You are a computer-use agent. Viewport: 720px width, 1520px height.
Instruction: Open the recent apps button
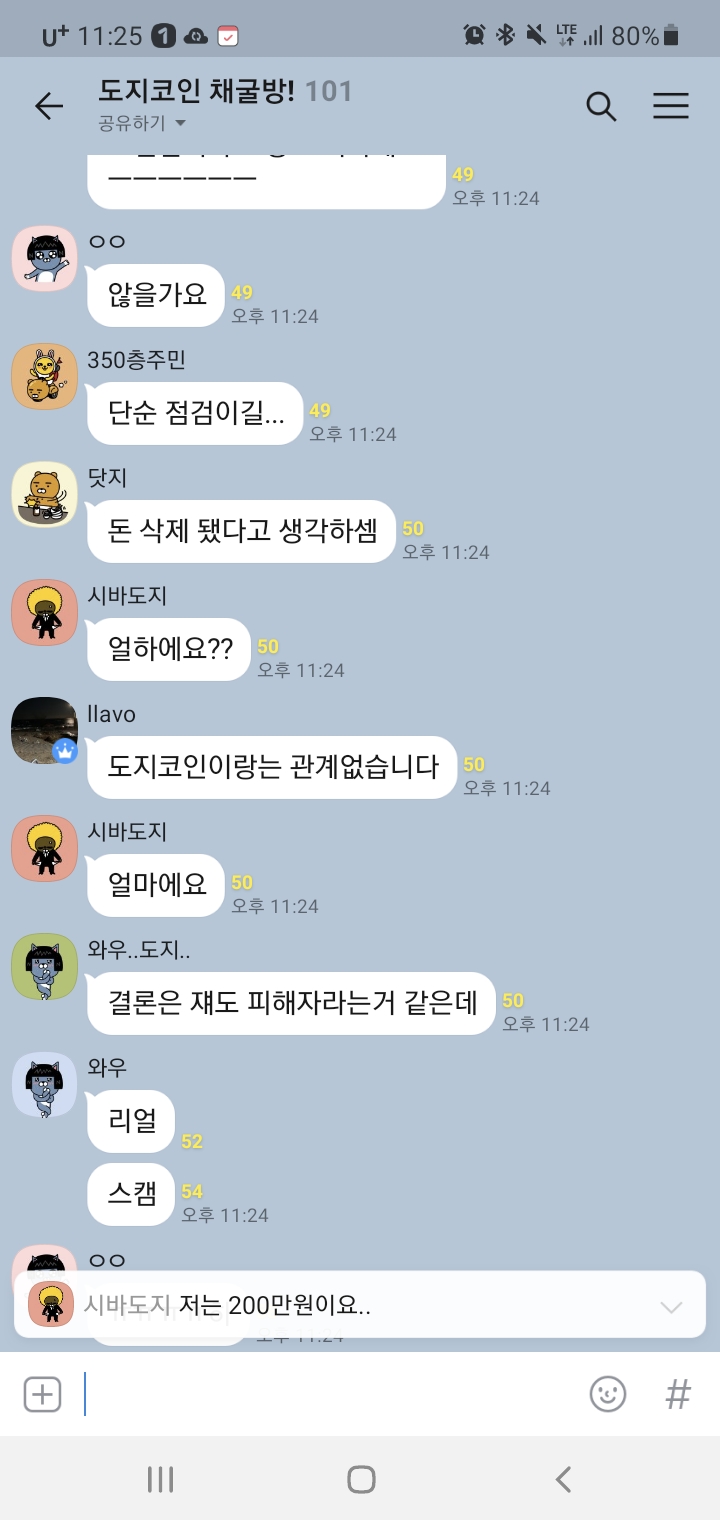(x=160, y=1479)
